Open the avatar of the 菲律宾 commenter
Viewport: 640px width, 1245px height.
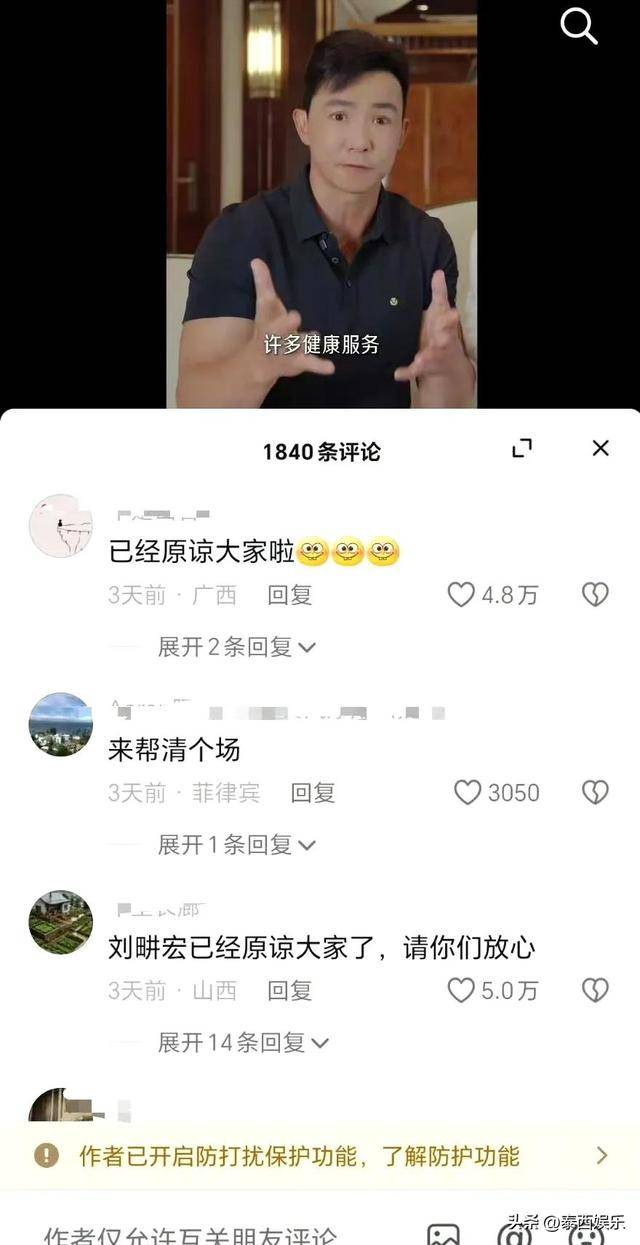pos(61,724)
